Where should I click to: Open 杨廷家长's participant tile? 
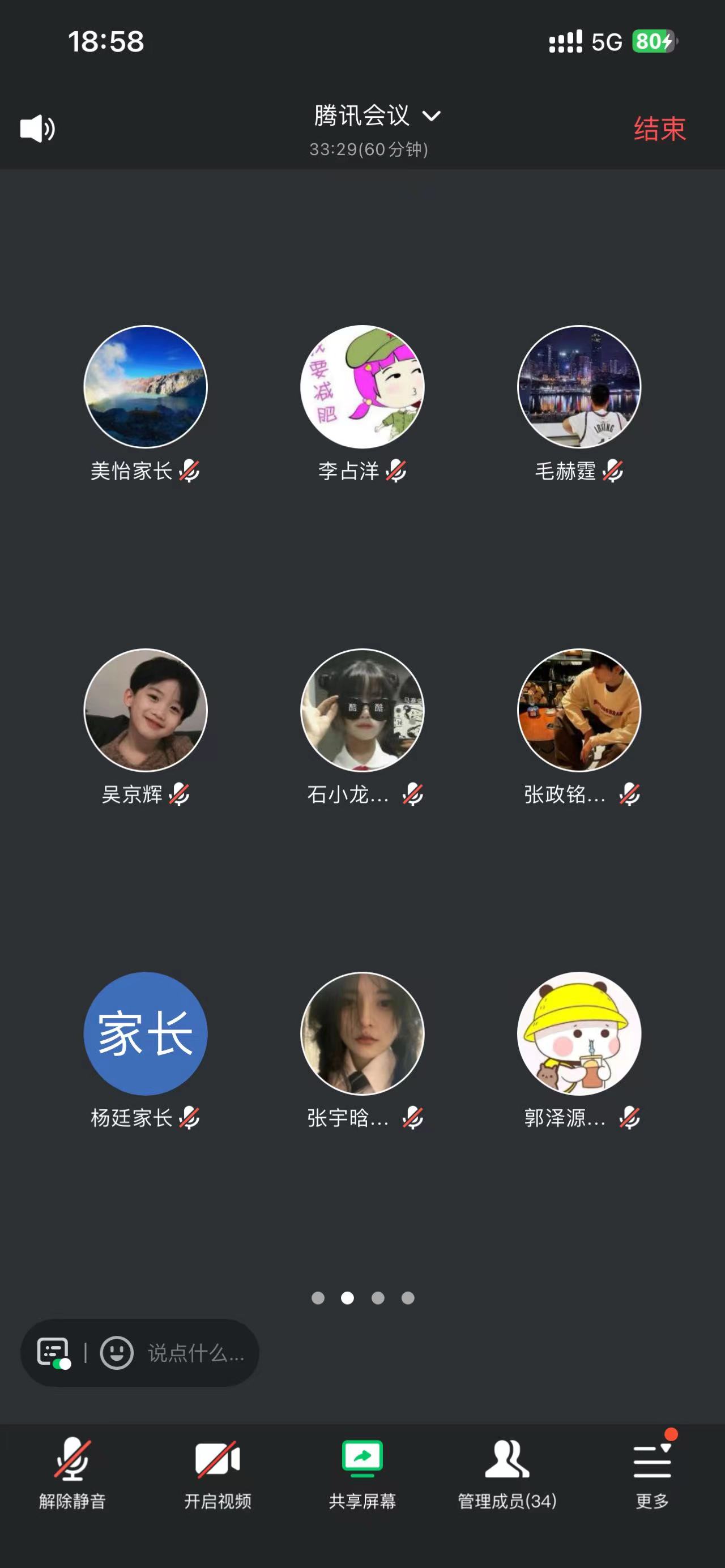pyautogui.click(x=146, y=1033)
